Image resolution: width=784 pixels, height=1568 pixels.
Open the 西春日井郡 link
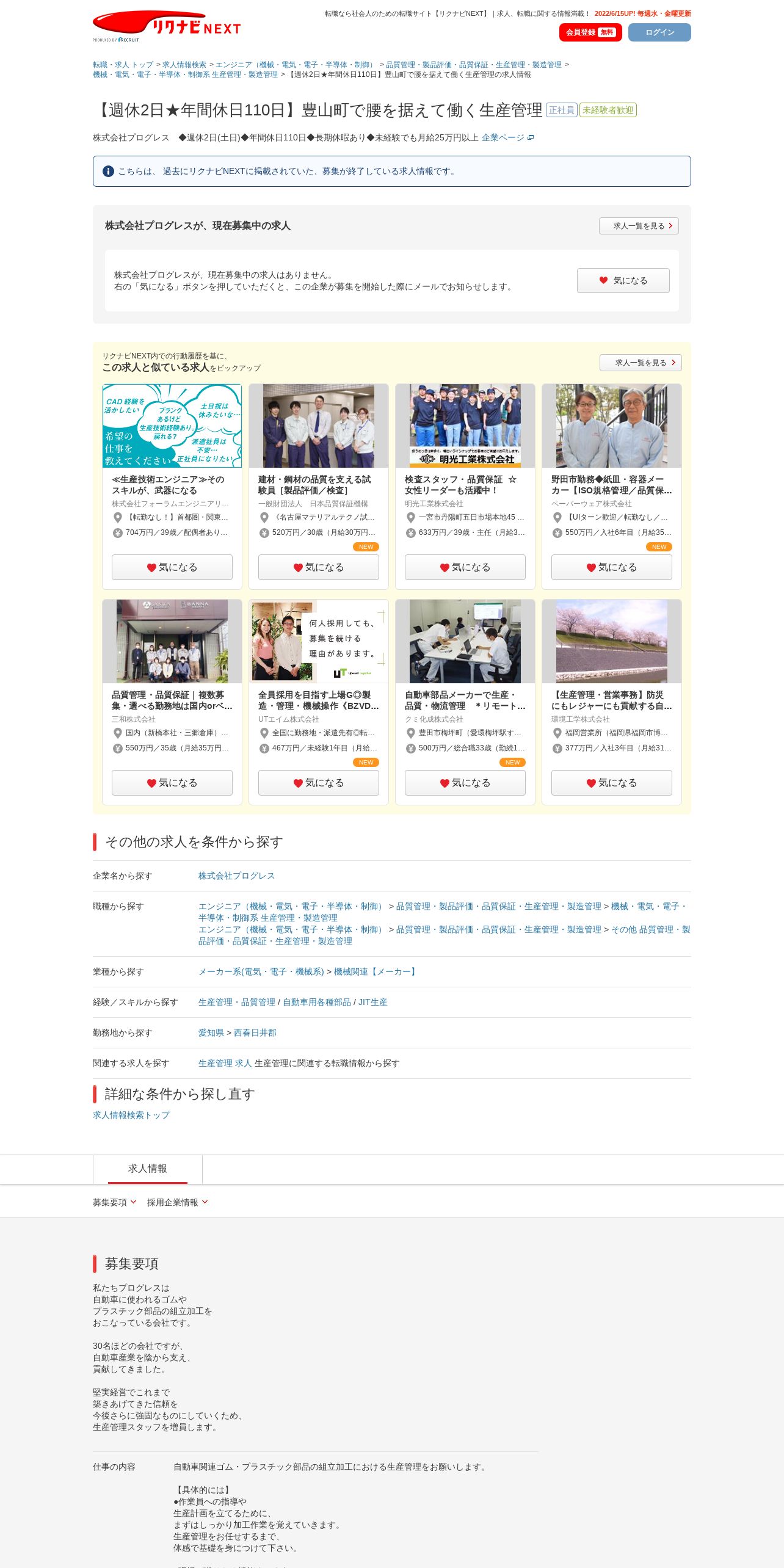pyautogui.click(x=255, y=1033)
